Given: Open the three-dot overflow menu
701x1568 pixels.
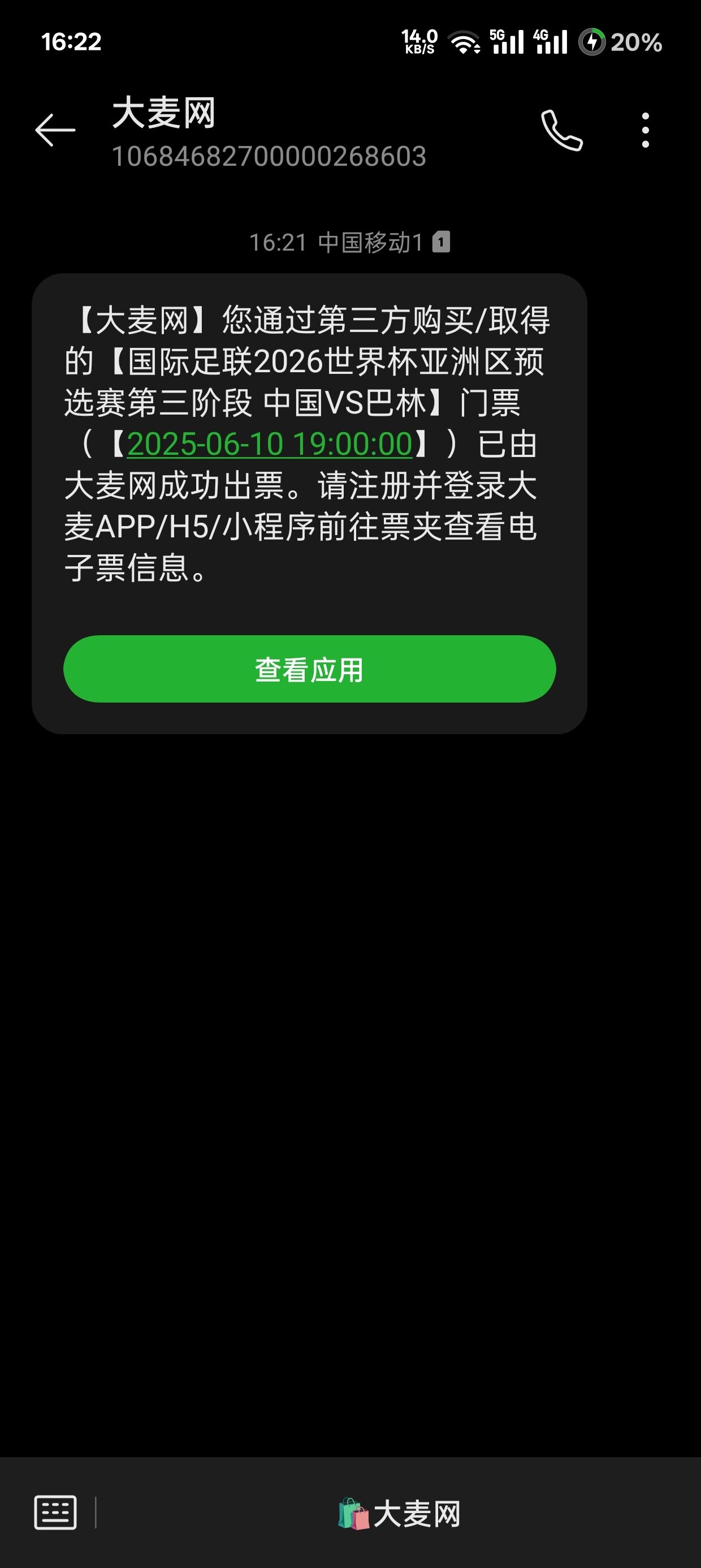Looking at the screenshot, I should coord(645,130).
